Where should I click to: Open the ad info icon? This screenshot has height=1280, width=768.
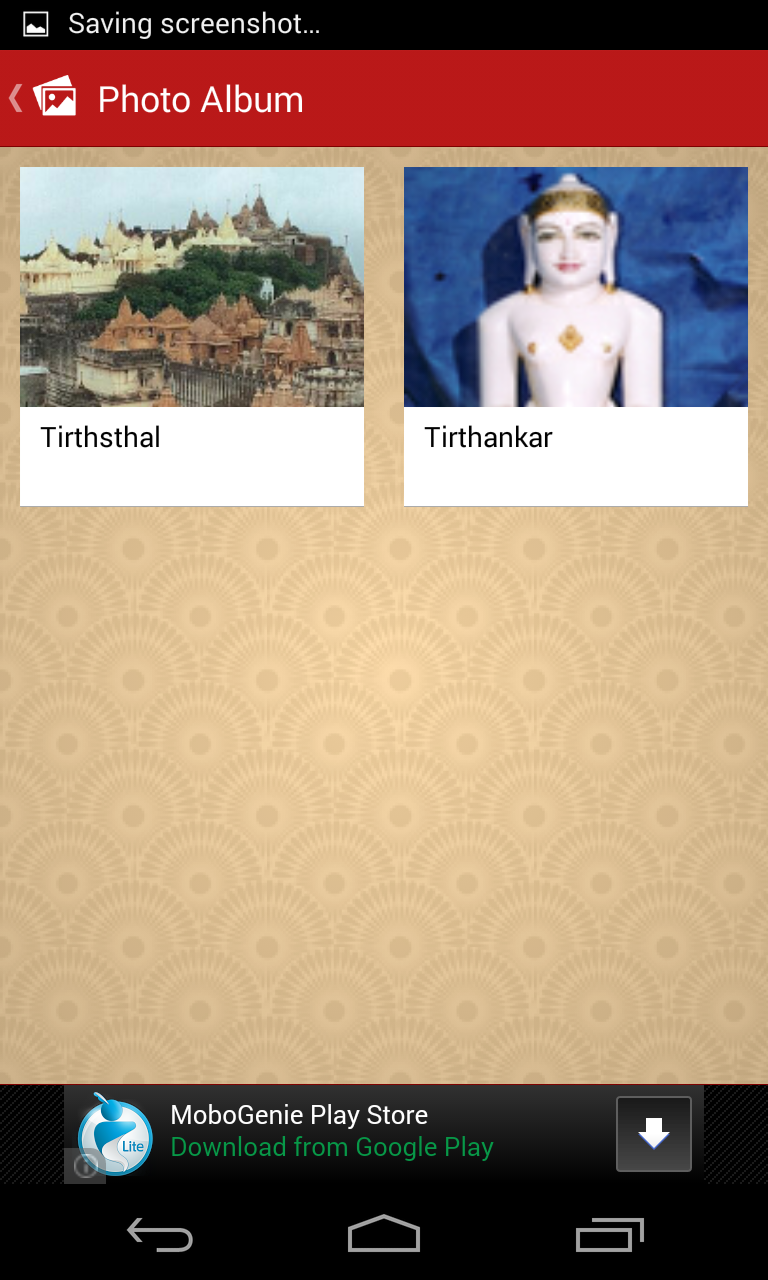tap(86, 1166)
